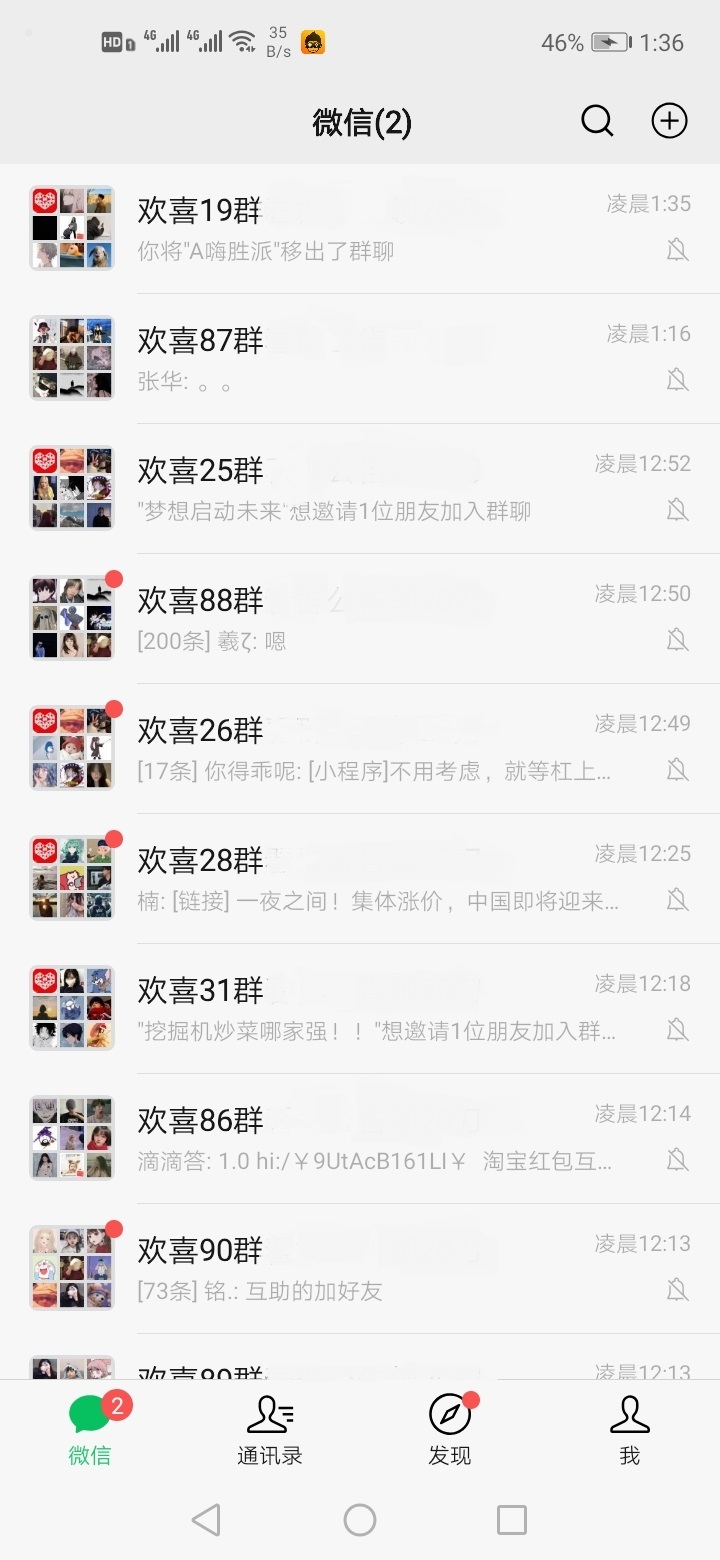Screen dimensions: 720x1560
Task: Open the 欢喜25群 chat thread
Action: coord(360,489)
